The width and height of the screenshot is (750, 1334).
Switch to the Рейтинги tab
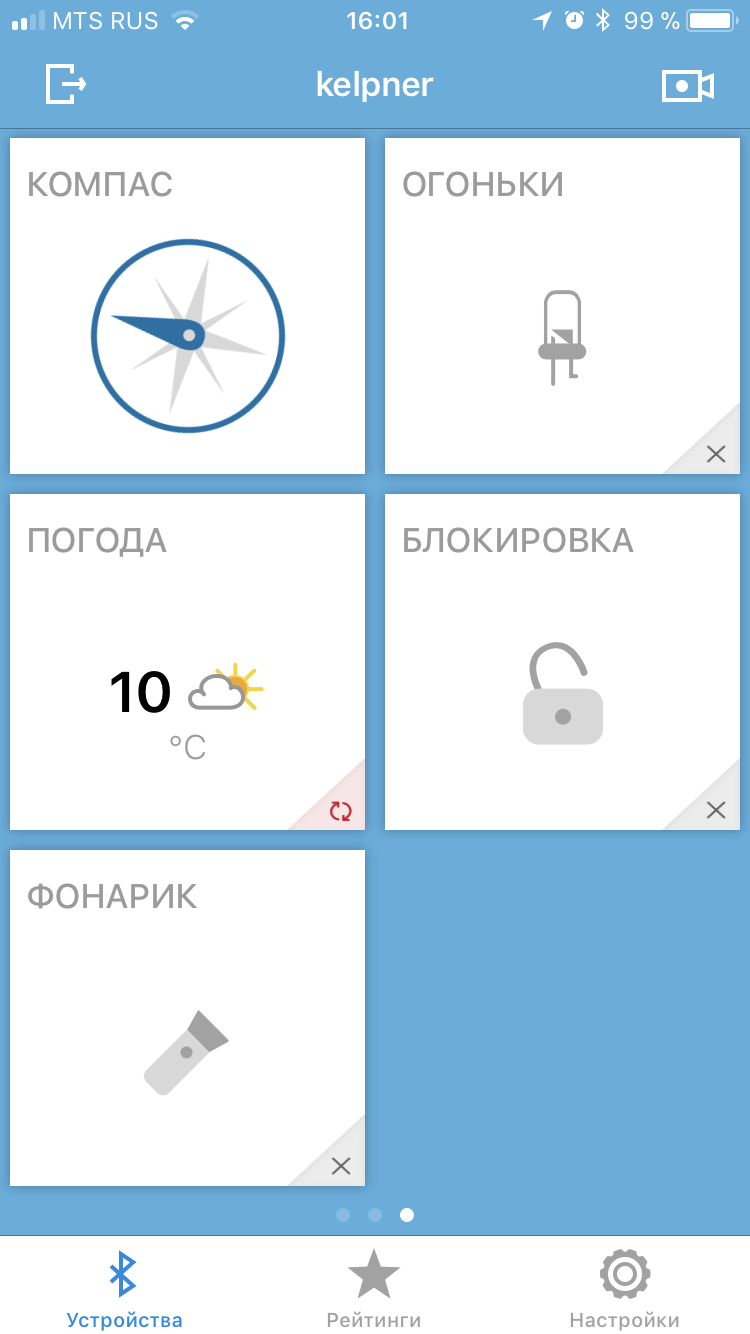(x=374, y=1289)
